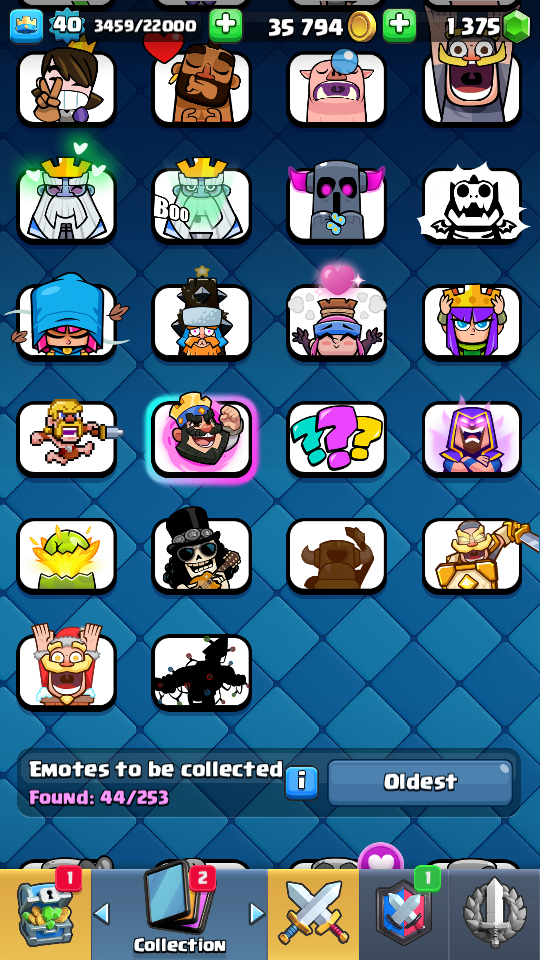Tap the green plus beside the gold
This screenshot has height=960, width=540.
click(x=399, y=26)
